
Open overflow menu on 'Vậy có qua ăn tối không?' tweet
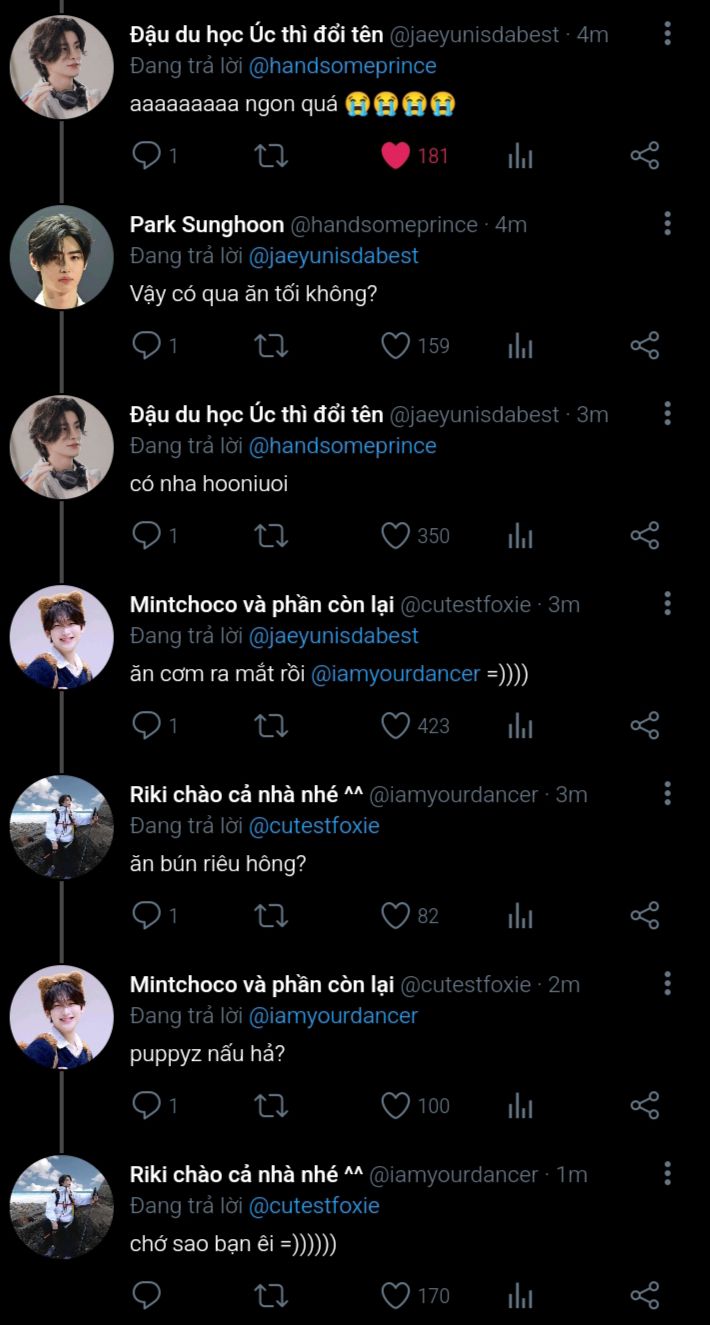tap(667, 224)
